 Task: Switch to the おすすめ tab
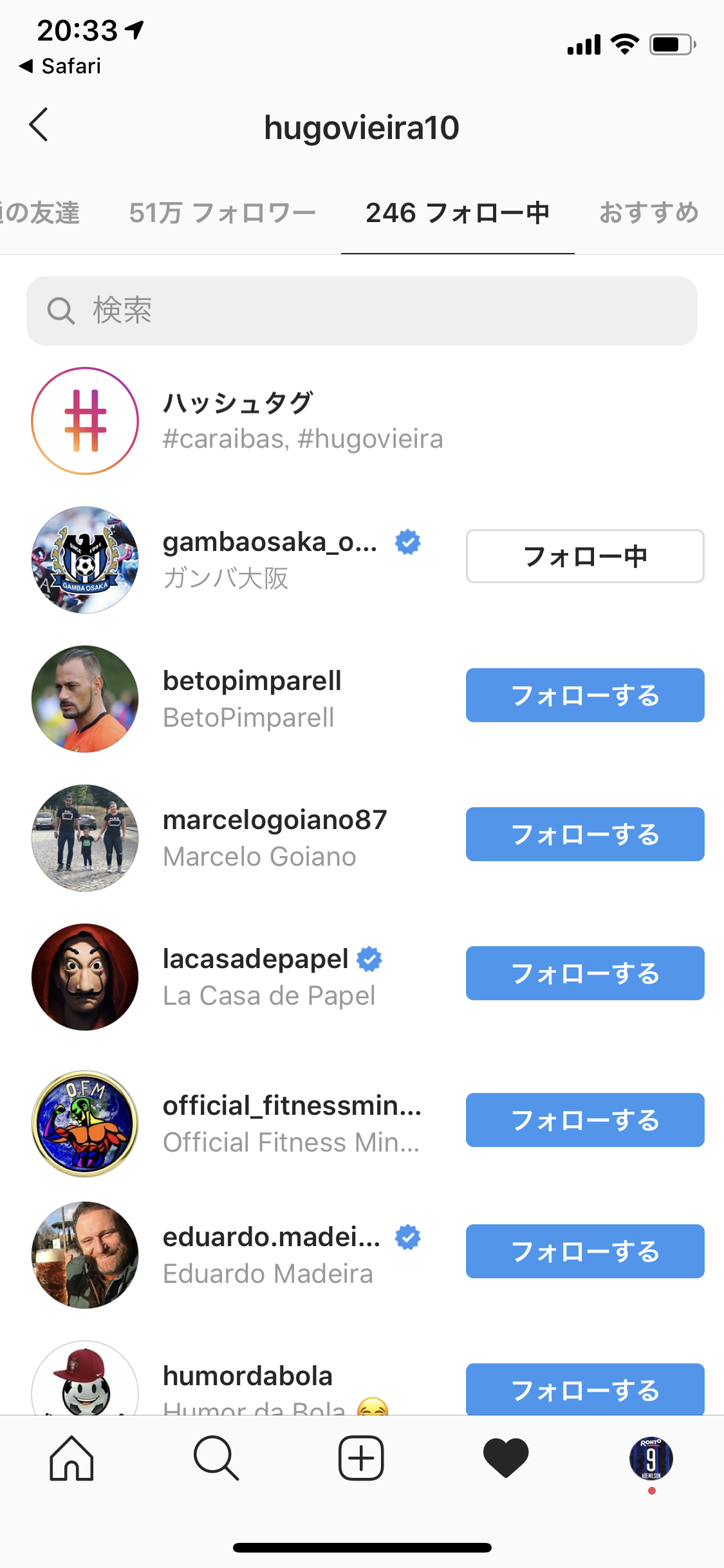click(x=648, y=213)
